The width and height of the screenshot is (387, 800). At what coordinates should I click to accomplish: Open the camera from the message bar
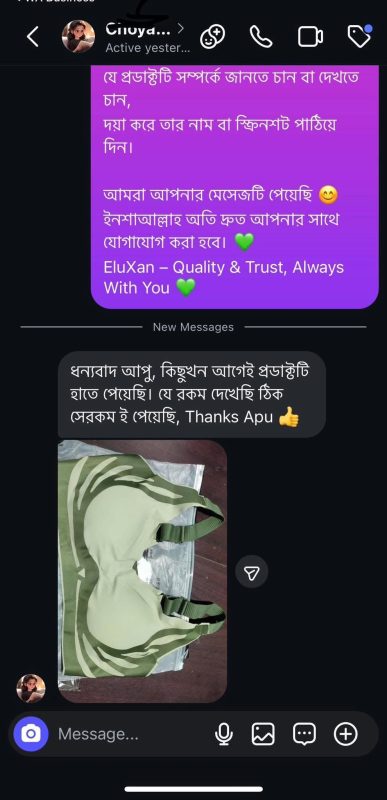[31, 734]
